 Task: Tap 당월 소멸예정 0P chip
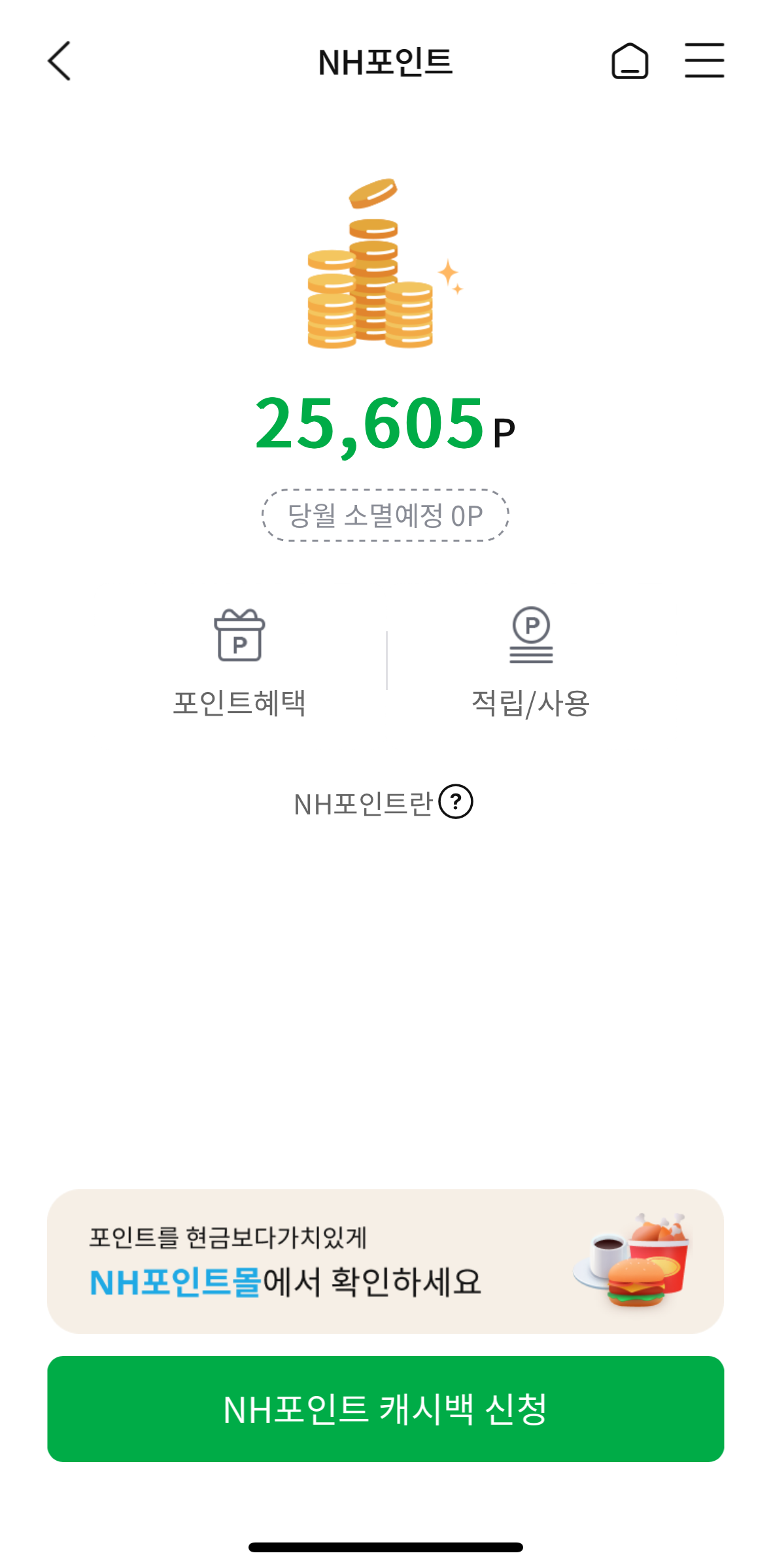tap(385, 515)
